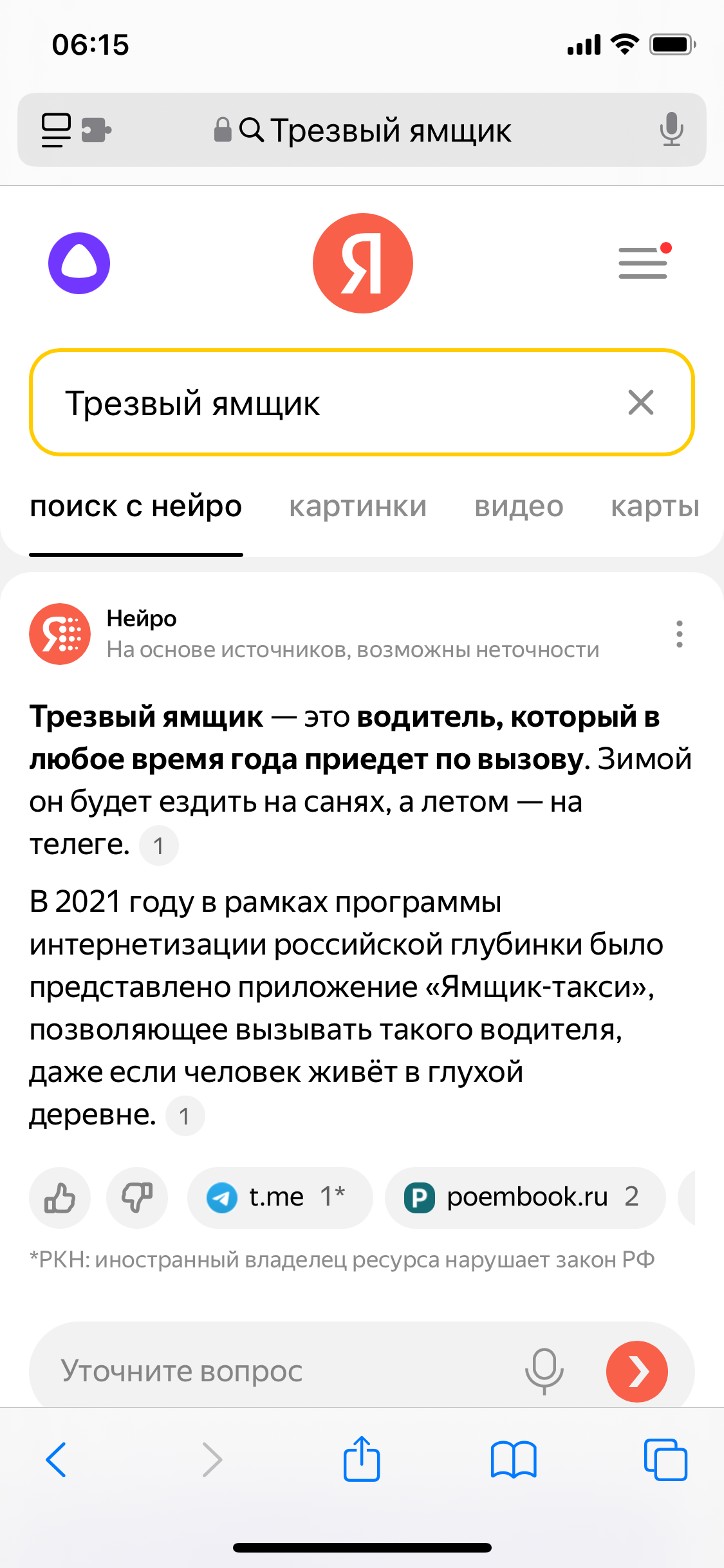Open the poembook.ru source chip
The image size is (724, 1568).
point(524,1198)
